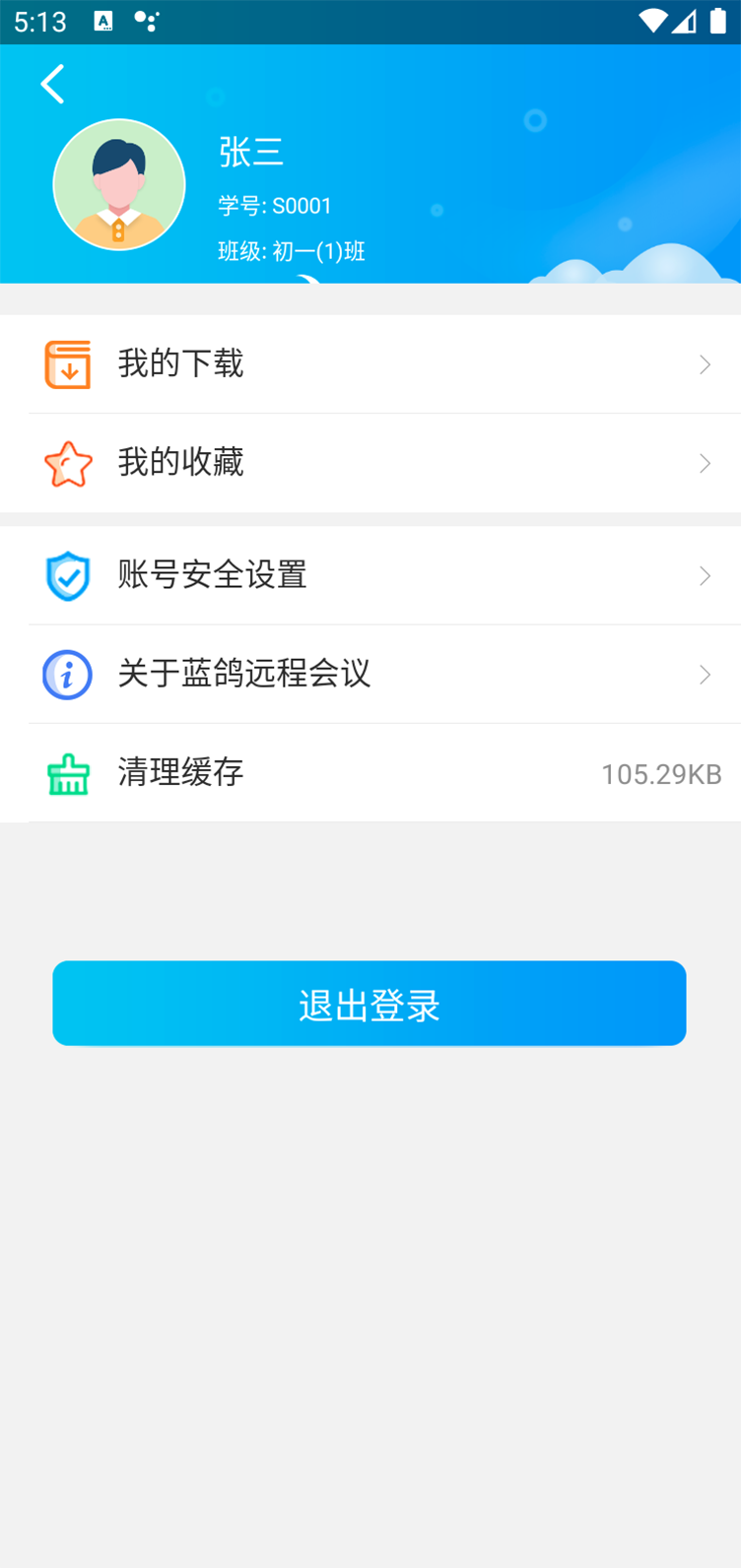
Task: Open 关于蓝鸽远程会议 via its chevron
Action: (x=704, y=674)
